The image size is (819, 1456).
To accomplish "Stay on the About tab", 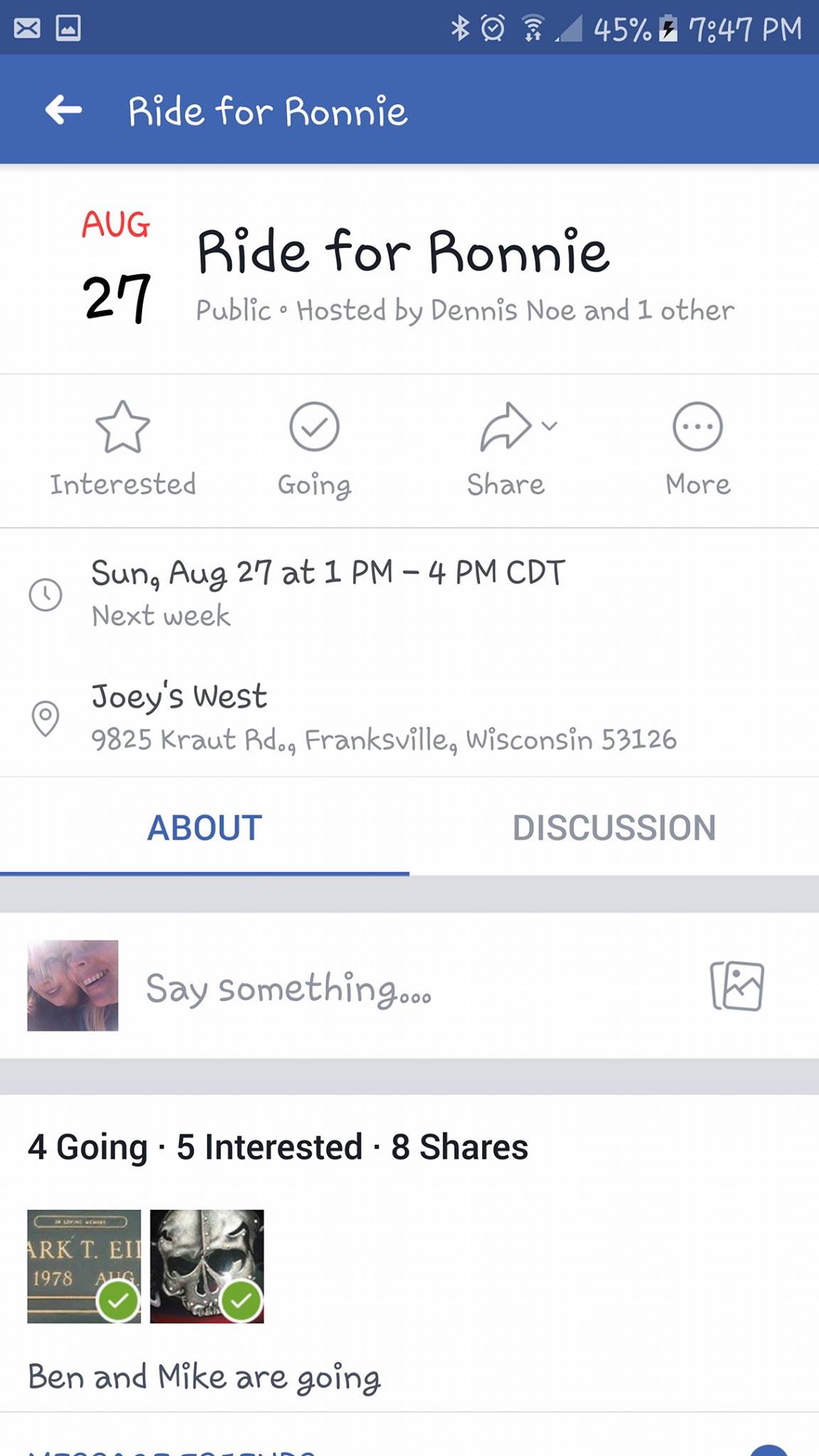I will pos(205,828).
